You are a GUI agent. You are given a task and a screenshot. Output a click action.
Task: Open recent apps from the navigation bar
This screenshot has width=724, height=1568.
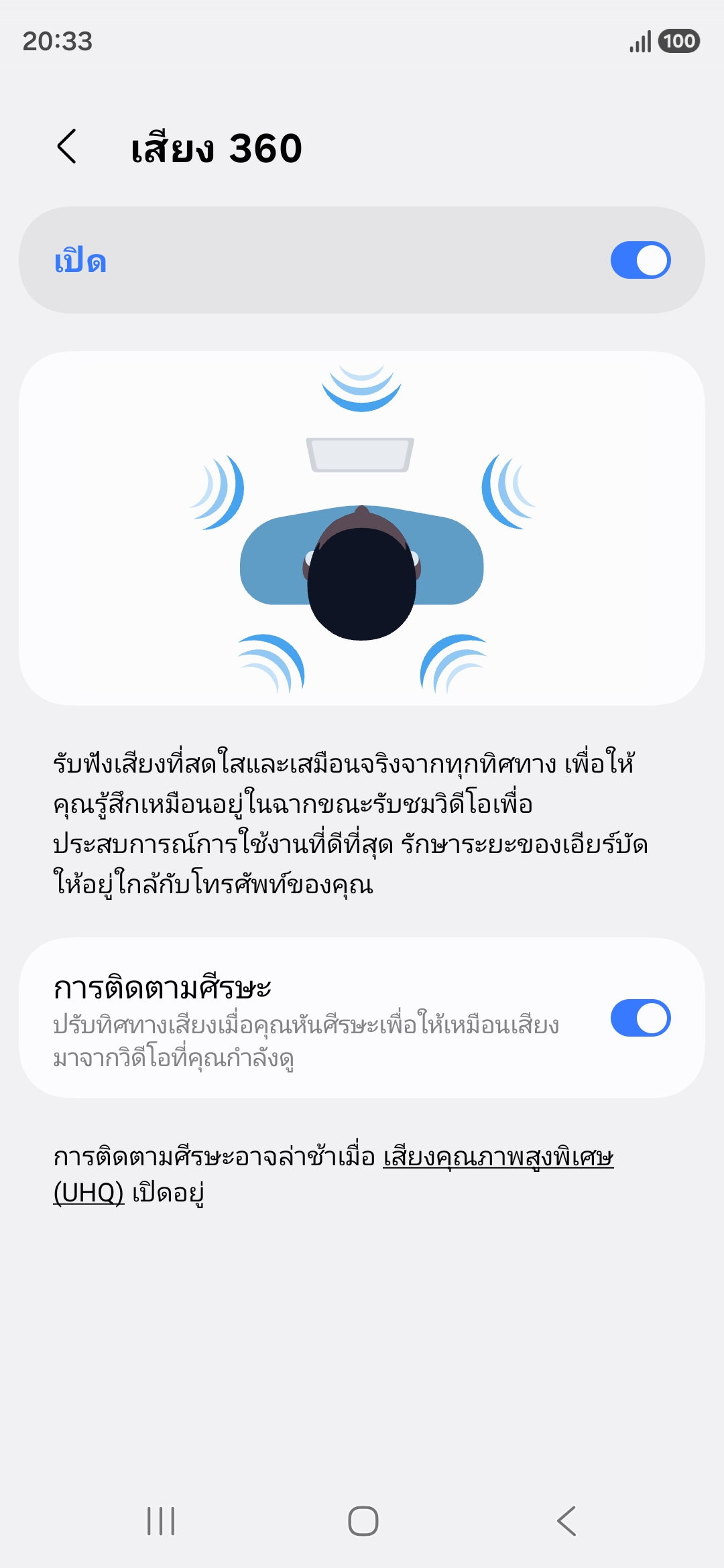[x=161, y=1521]
